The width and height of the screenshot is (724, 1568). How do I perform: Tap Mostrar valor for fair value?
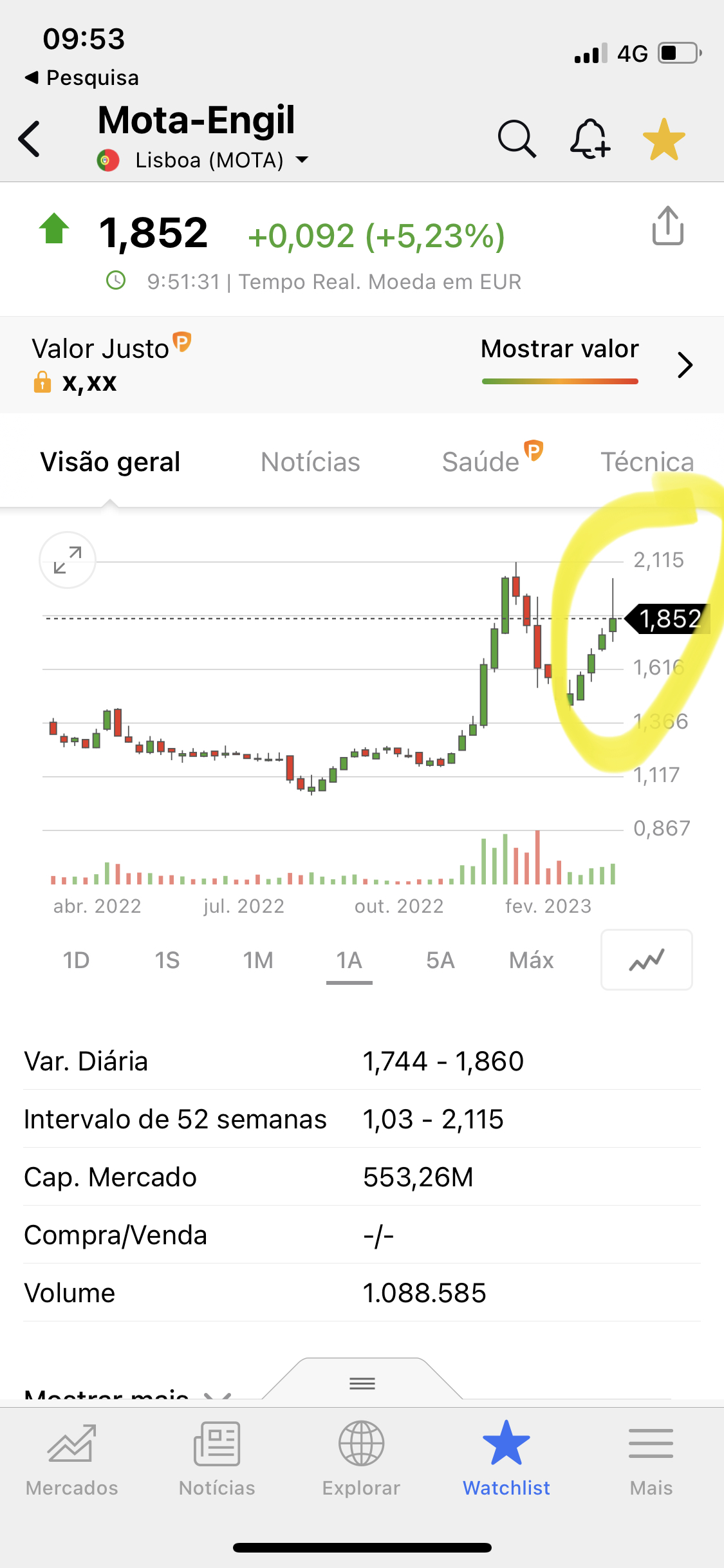pos(559,350)
